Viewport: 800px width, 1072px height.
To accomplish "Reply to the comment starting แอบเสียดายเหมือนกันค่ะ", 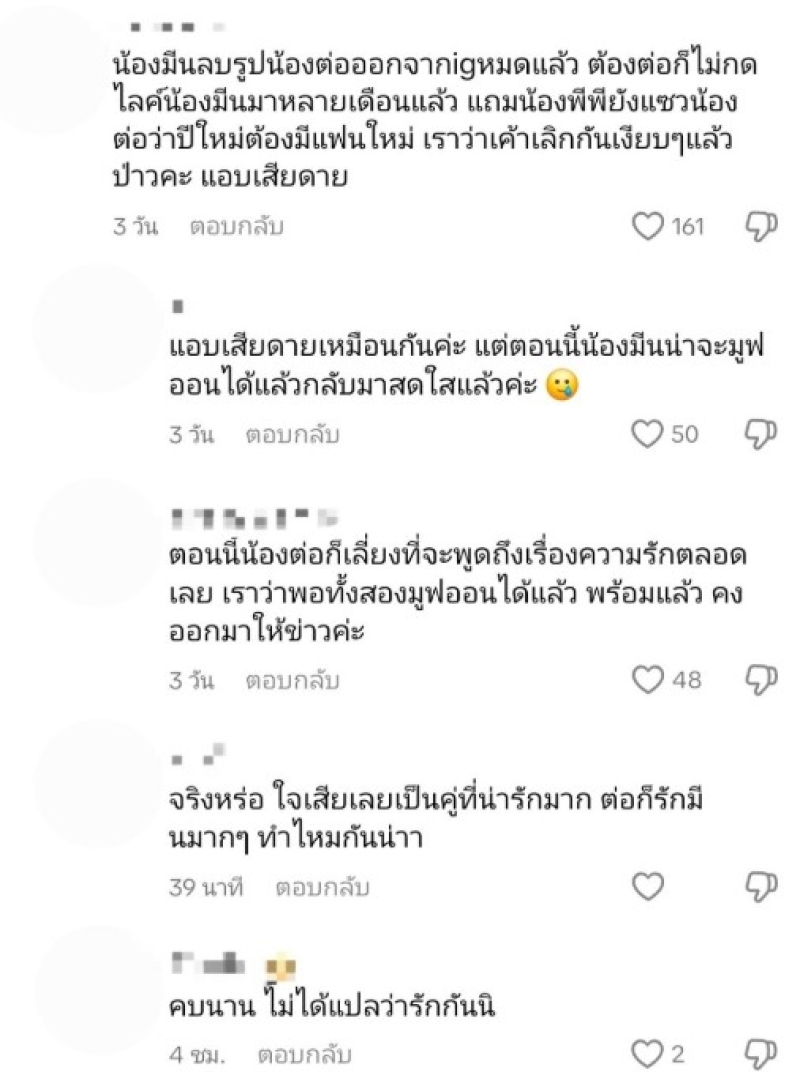I will click(293, 435).
